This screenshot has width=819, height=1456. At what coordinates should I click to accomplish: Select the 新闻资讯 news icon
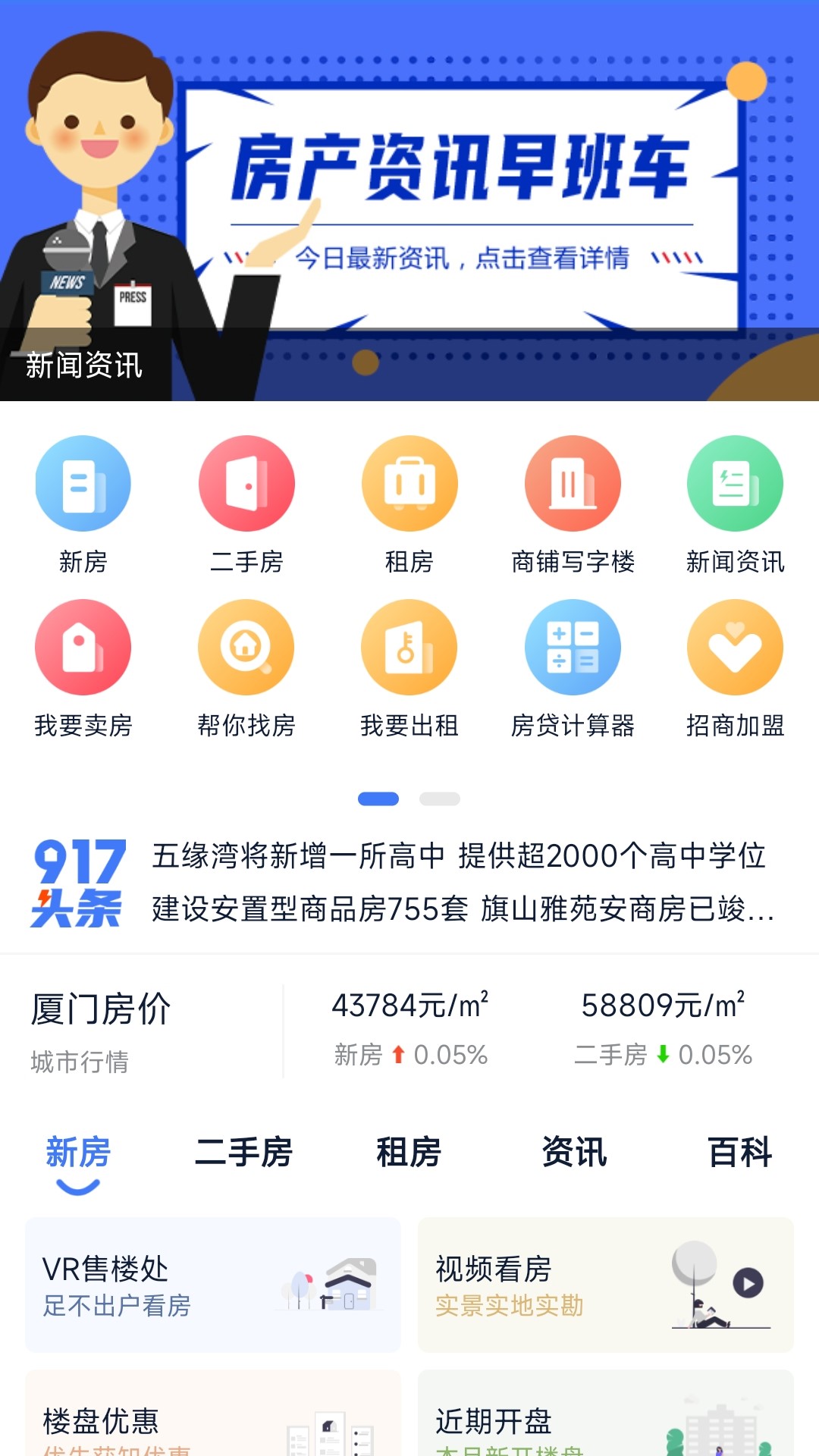pyautogui.click(x=735, y=483)
